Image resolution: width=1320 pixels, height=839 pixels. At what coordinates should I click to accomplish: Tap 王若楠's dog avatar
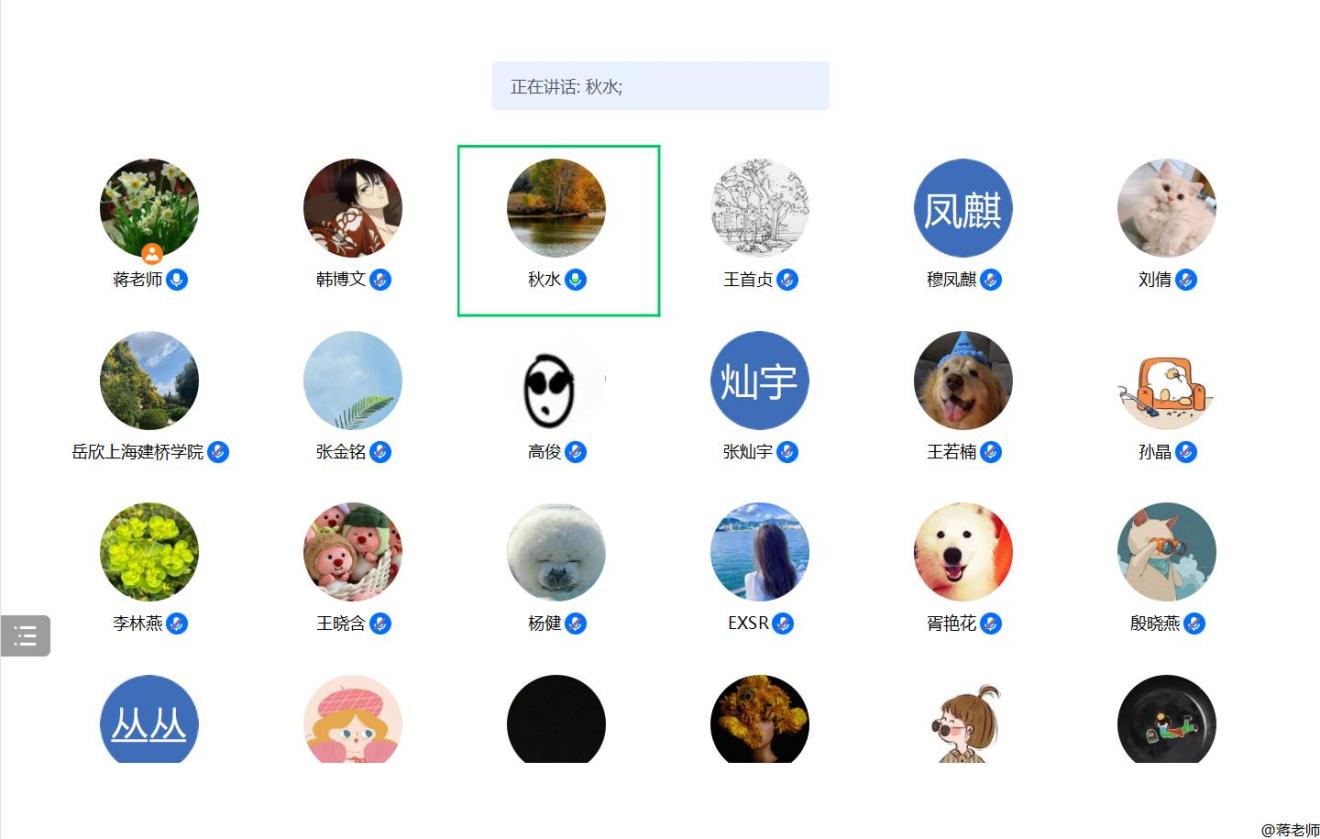click(x=963, y=380)
